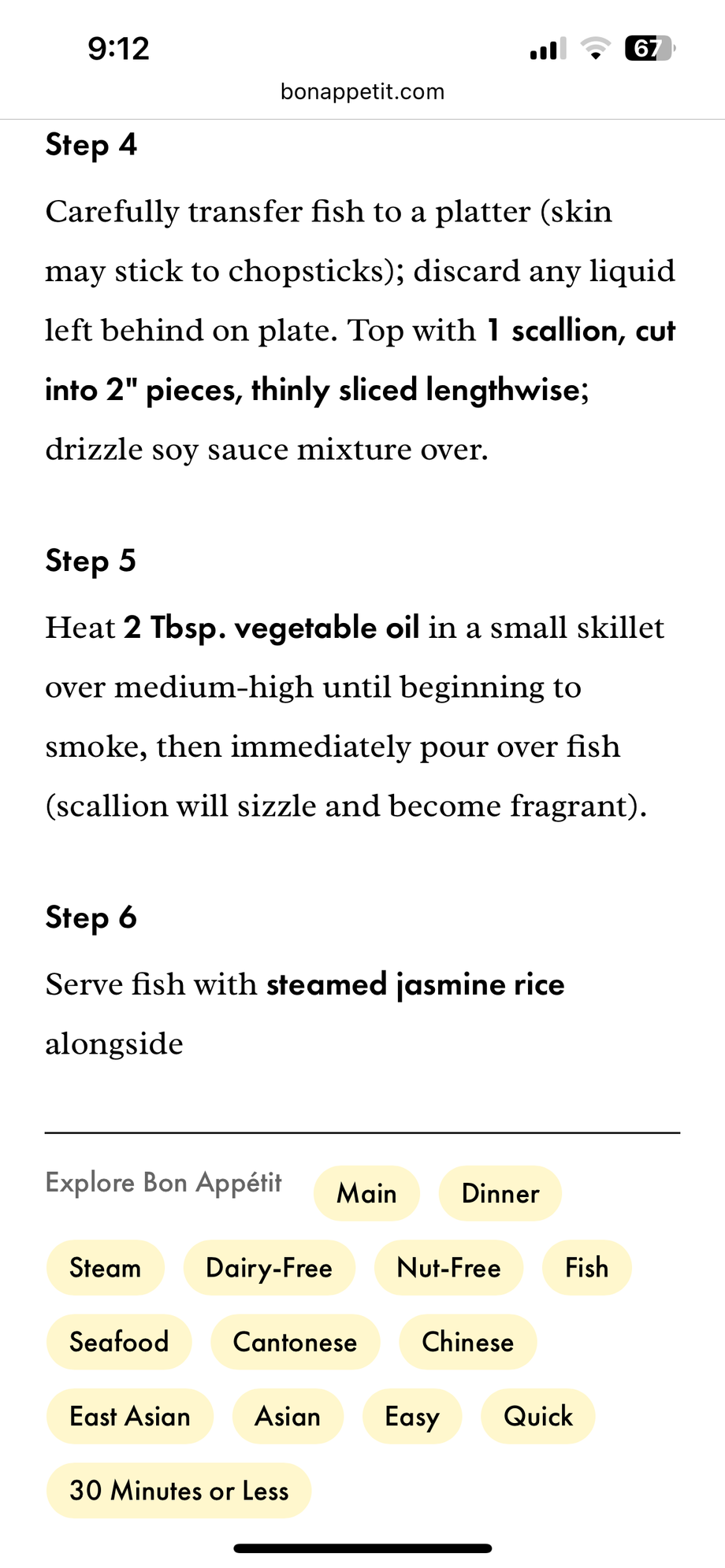The image size is (725, 1568).
Task: Tap the bonappetit.com address bar
Action: pyautogui.click(x=362, y=92)
